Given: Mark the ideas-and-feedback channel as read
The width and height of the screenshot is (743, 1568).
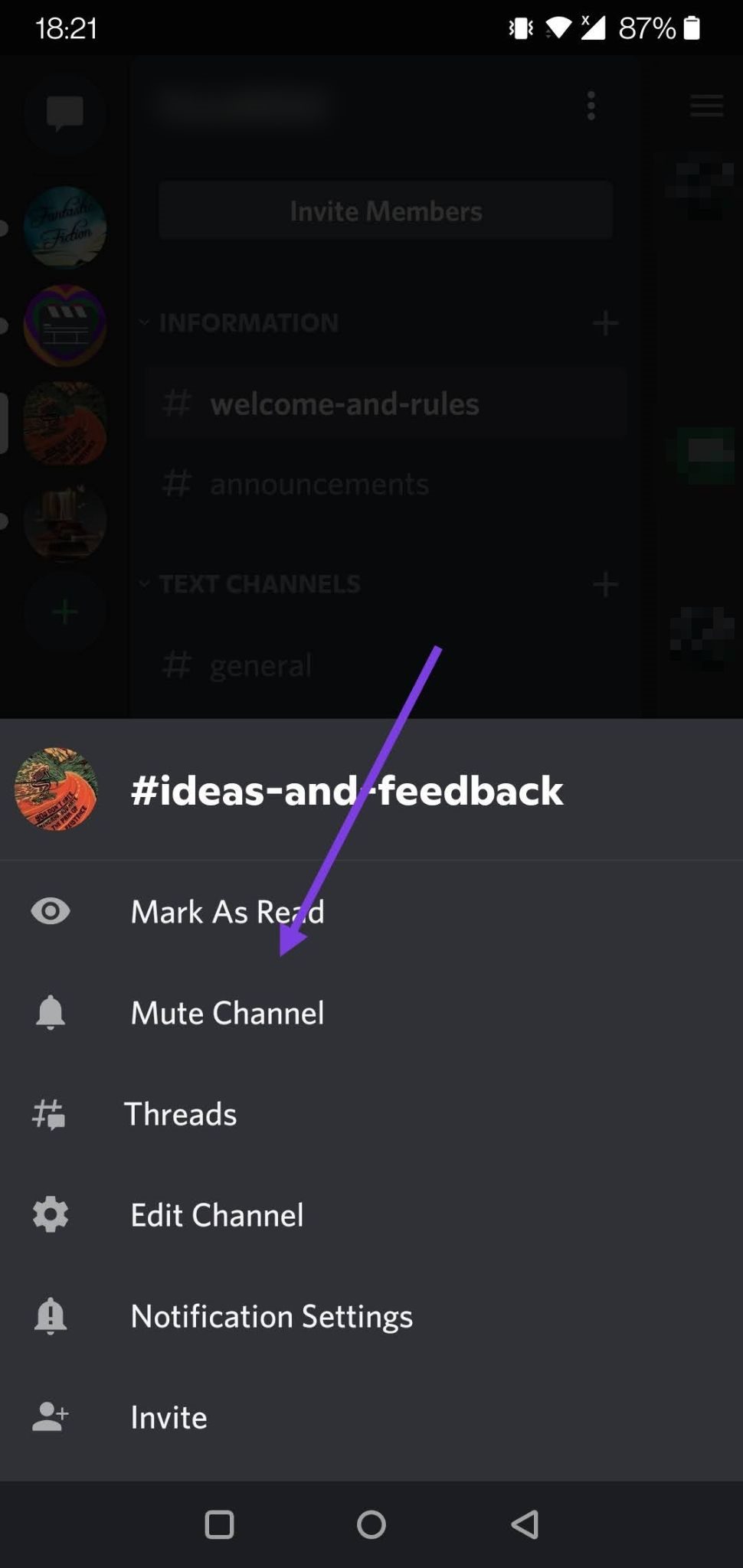Looking at the screenshot, I should point(227,912).
